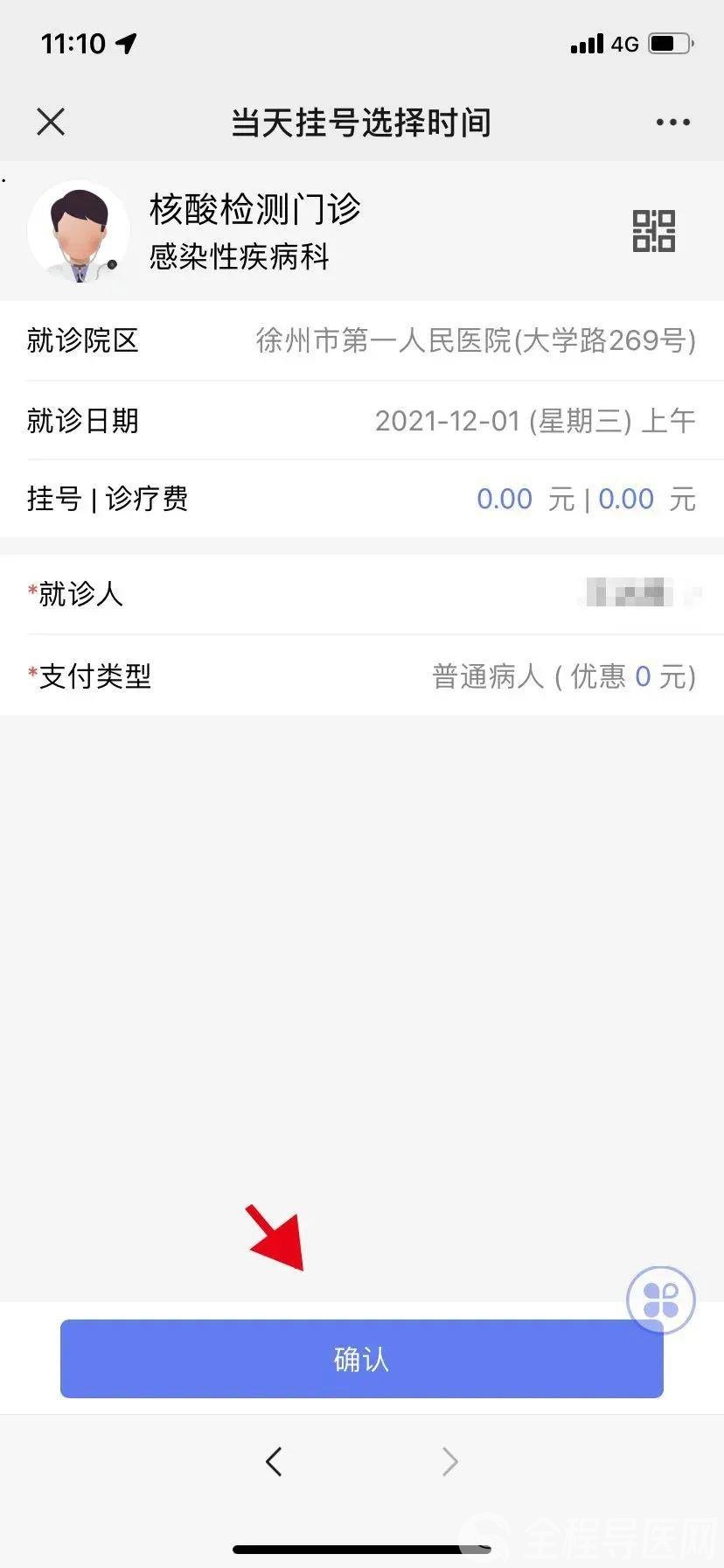Go back with the bottom left arrow

click(275, 1461)
